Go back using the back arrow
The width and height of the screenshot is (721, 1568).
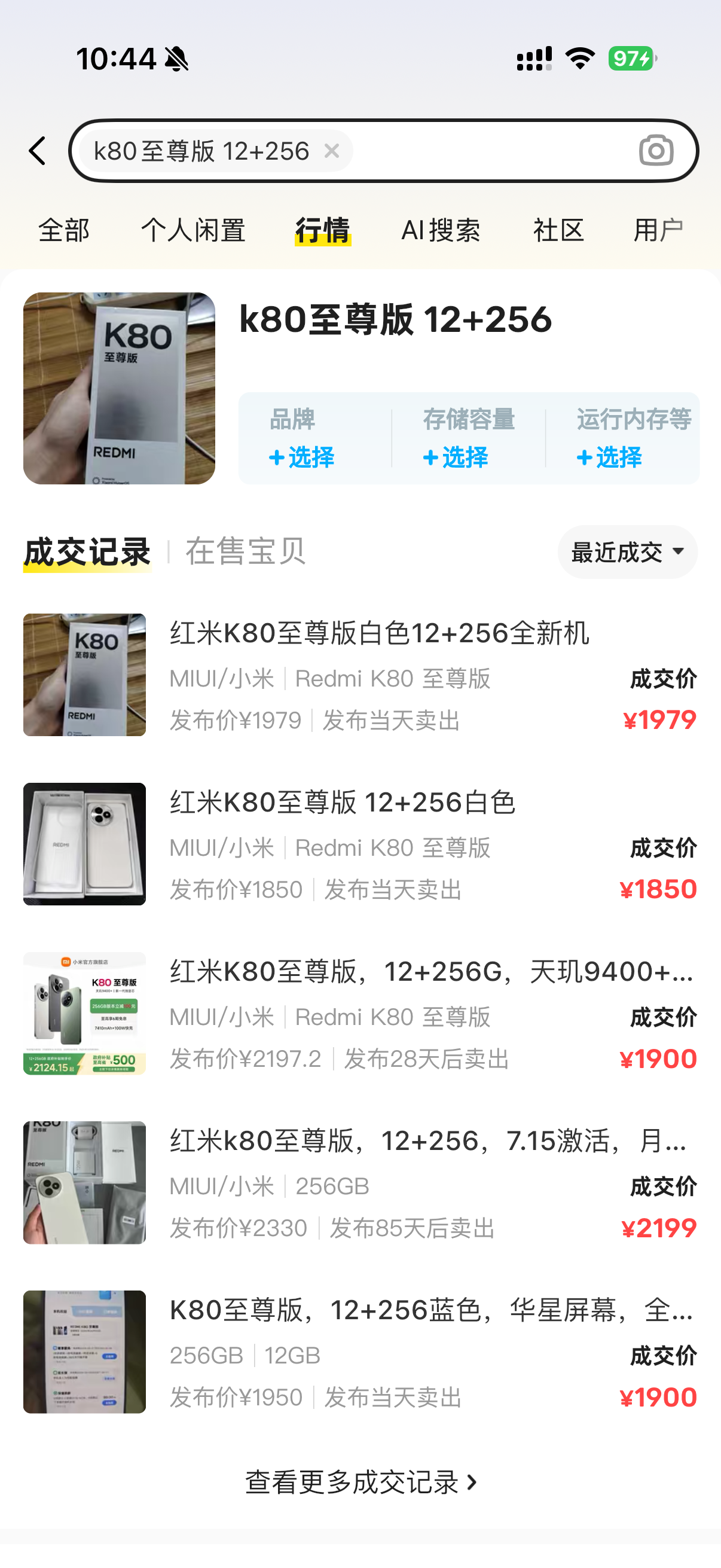pyautogui.click(x=38, y=151)
